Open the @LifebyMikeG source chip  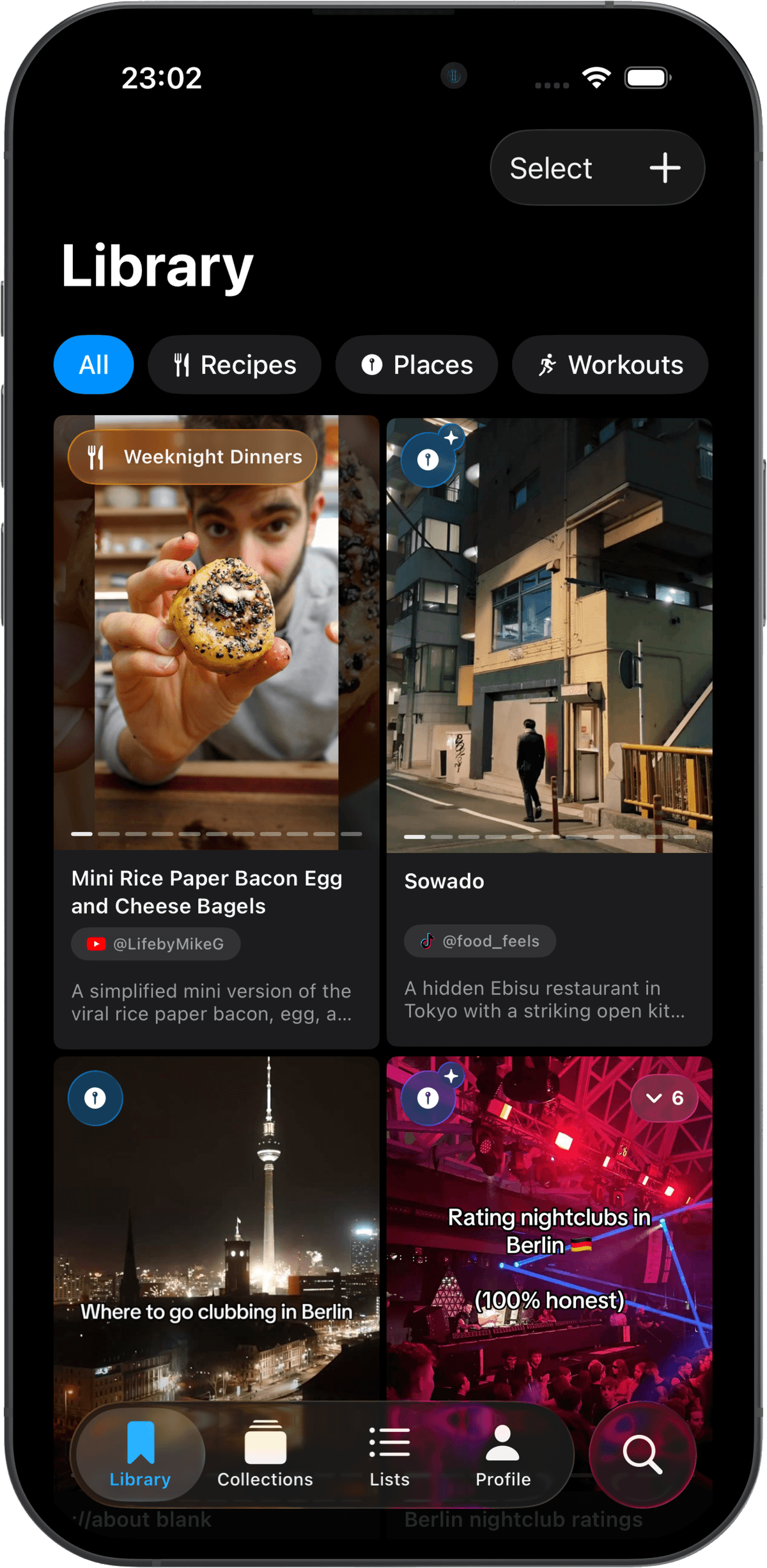coord(156,944)
